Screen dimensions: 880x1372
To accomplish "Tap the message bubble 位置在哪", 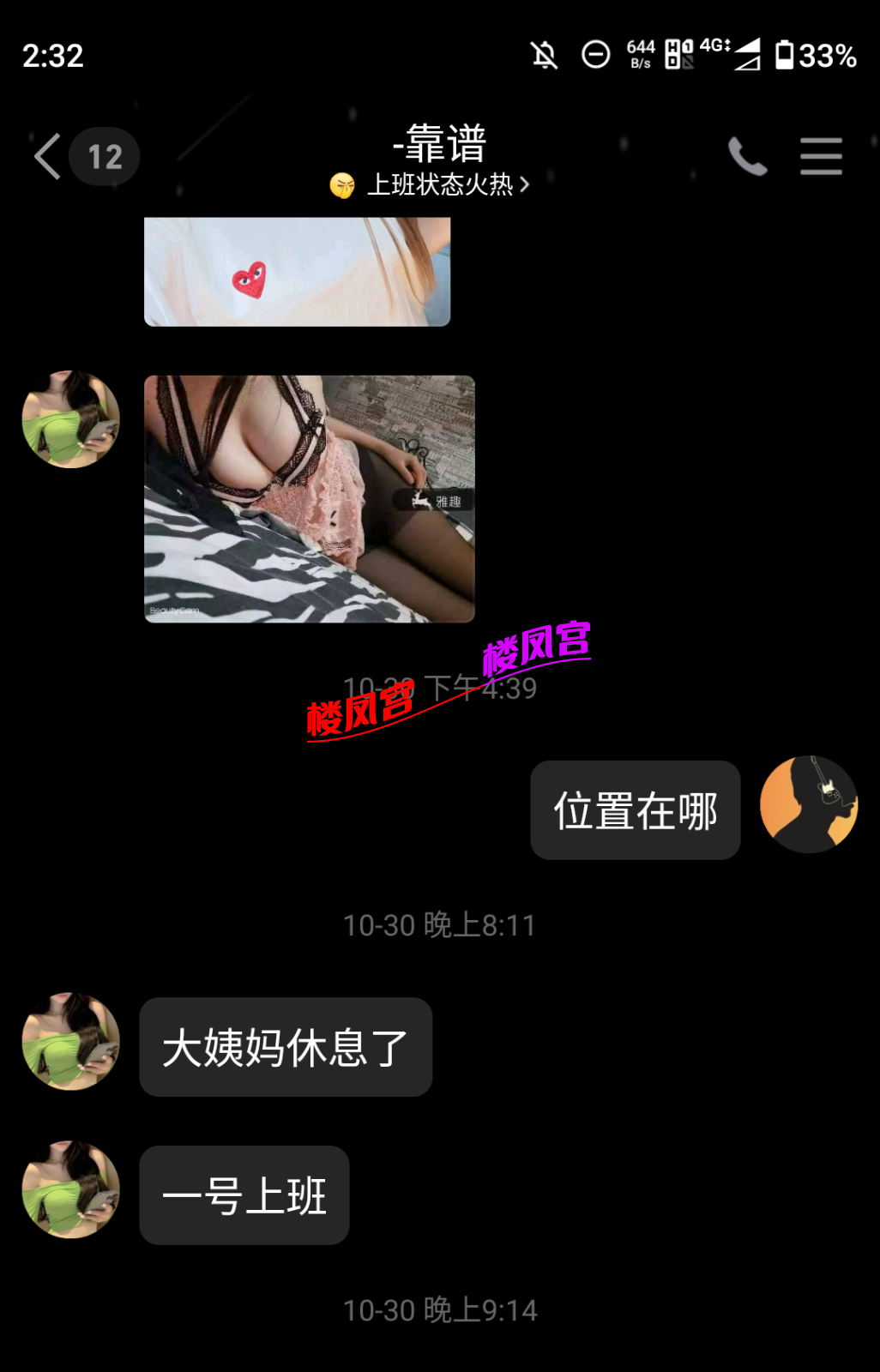I will [635, 809].
